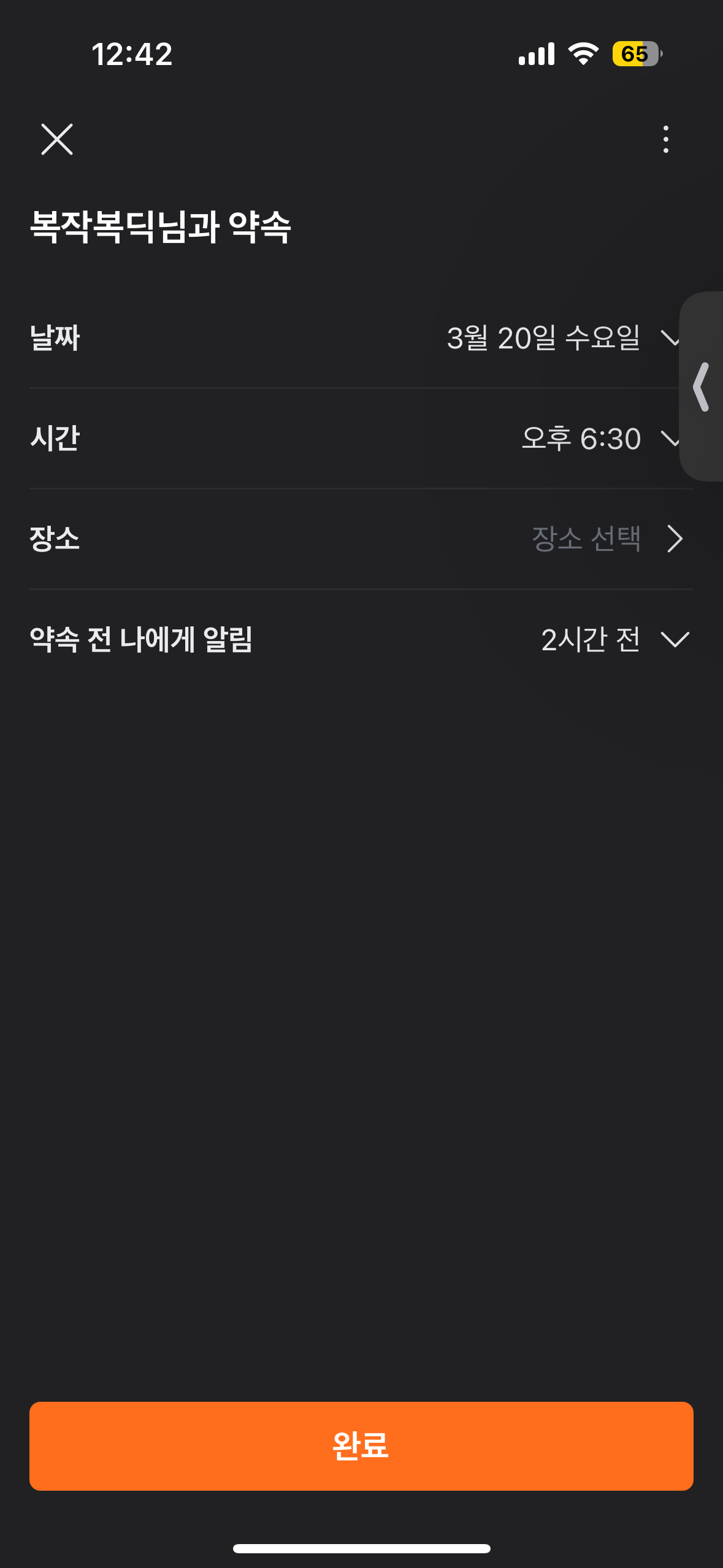Open the three-dot overflow menu
723x1568 pixels.
(x=665, y=139)
